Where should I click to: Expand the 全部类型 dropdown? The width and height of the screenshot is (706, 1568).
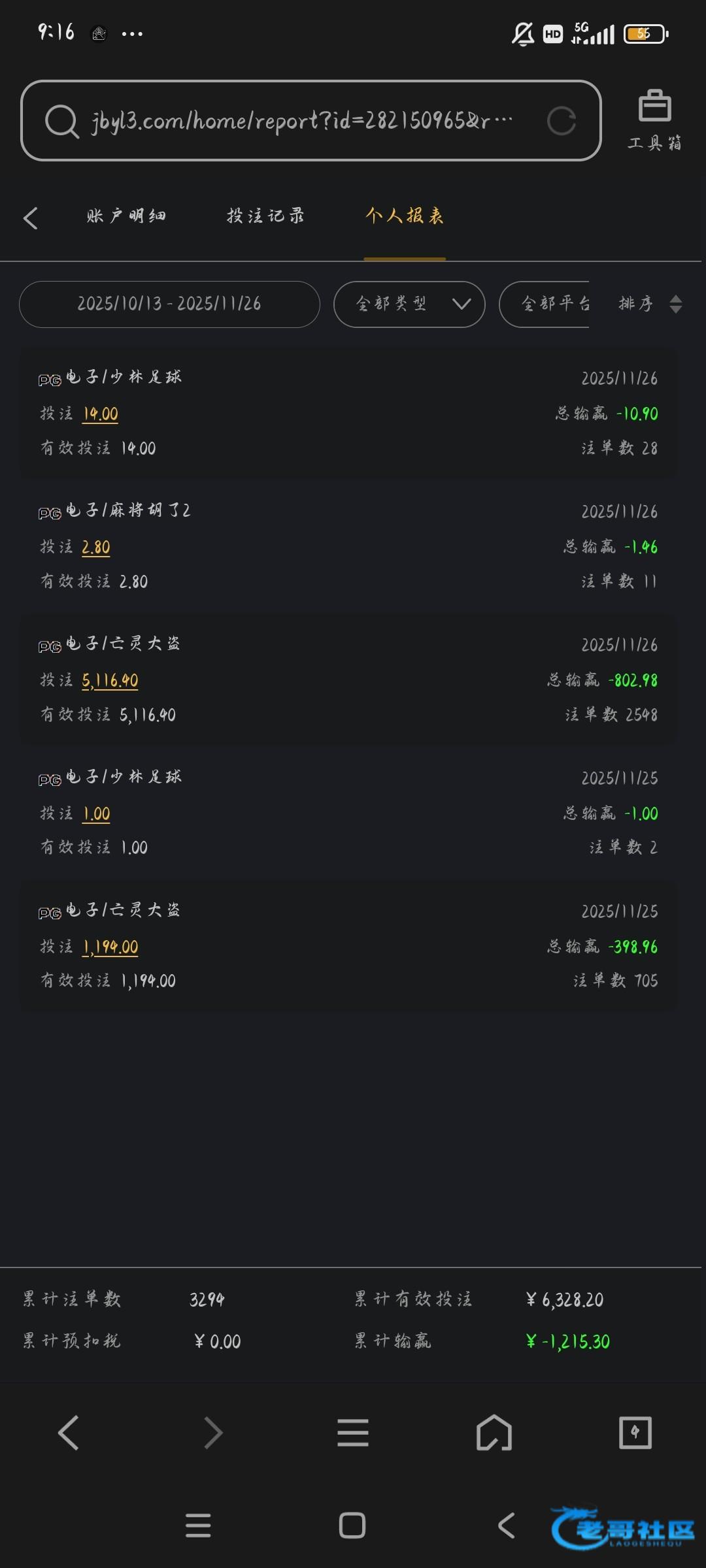(409, 304)
